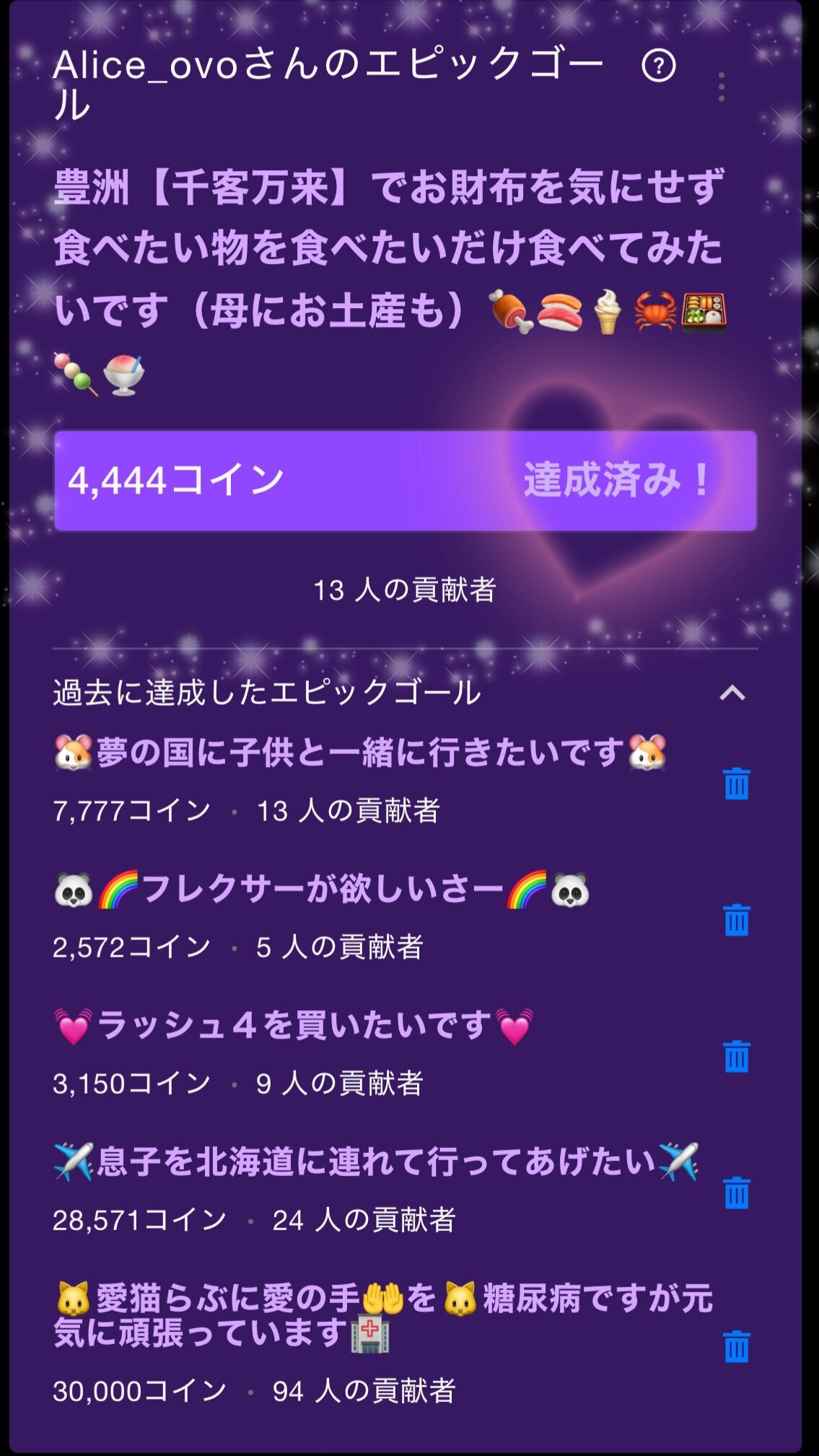
Task: Delete the ラッシュ4を買いたいです goal
Action: [x=736, y=1056]
